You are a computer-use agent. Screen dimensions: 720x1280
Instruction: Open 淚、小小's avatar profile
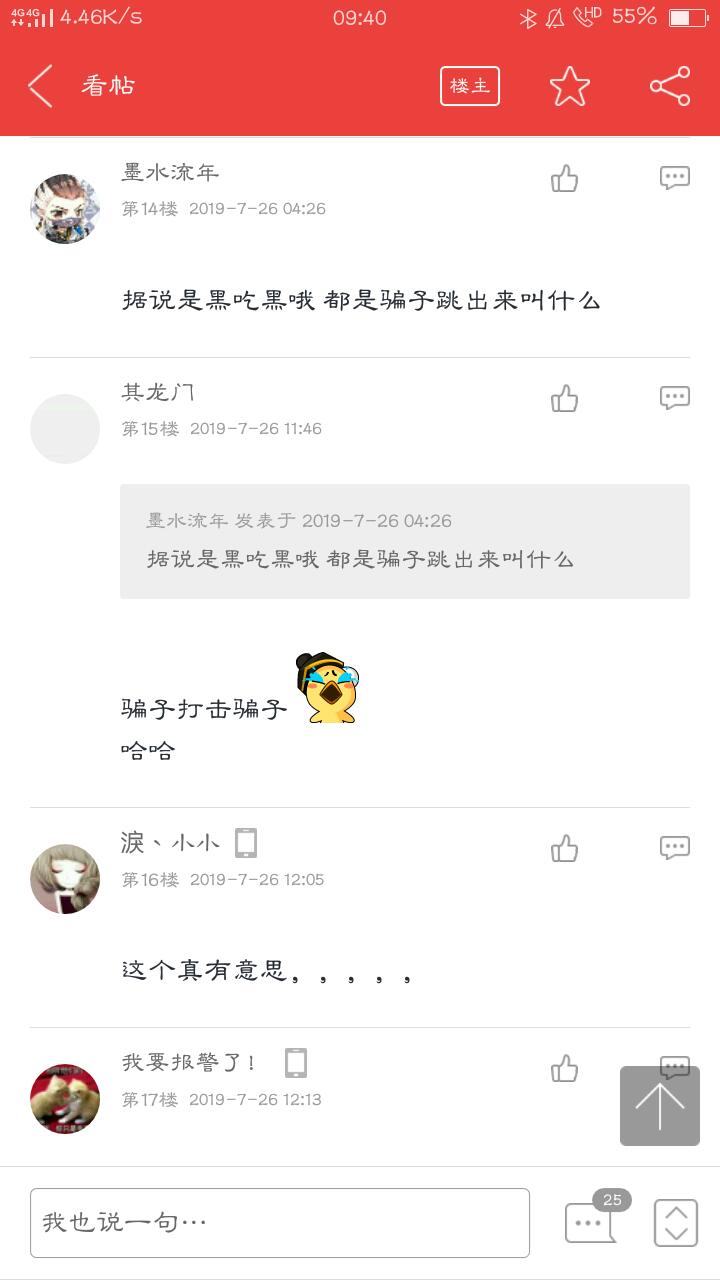tap(65, 878)
